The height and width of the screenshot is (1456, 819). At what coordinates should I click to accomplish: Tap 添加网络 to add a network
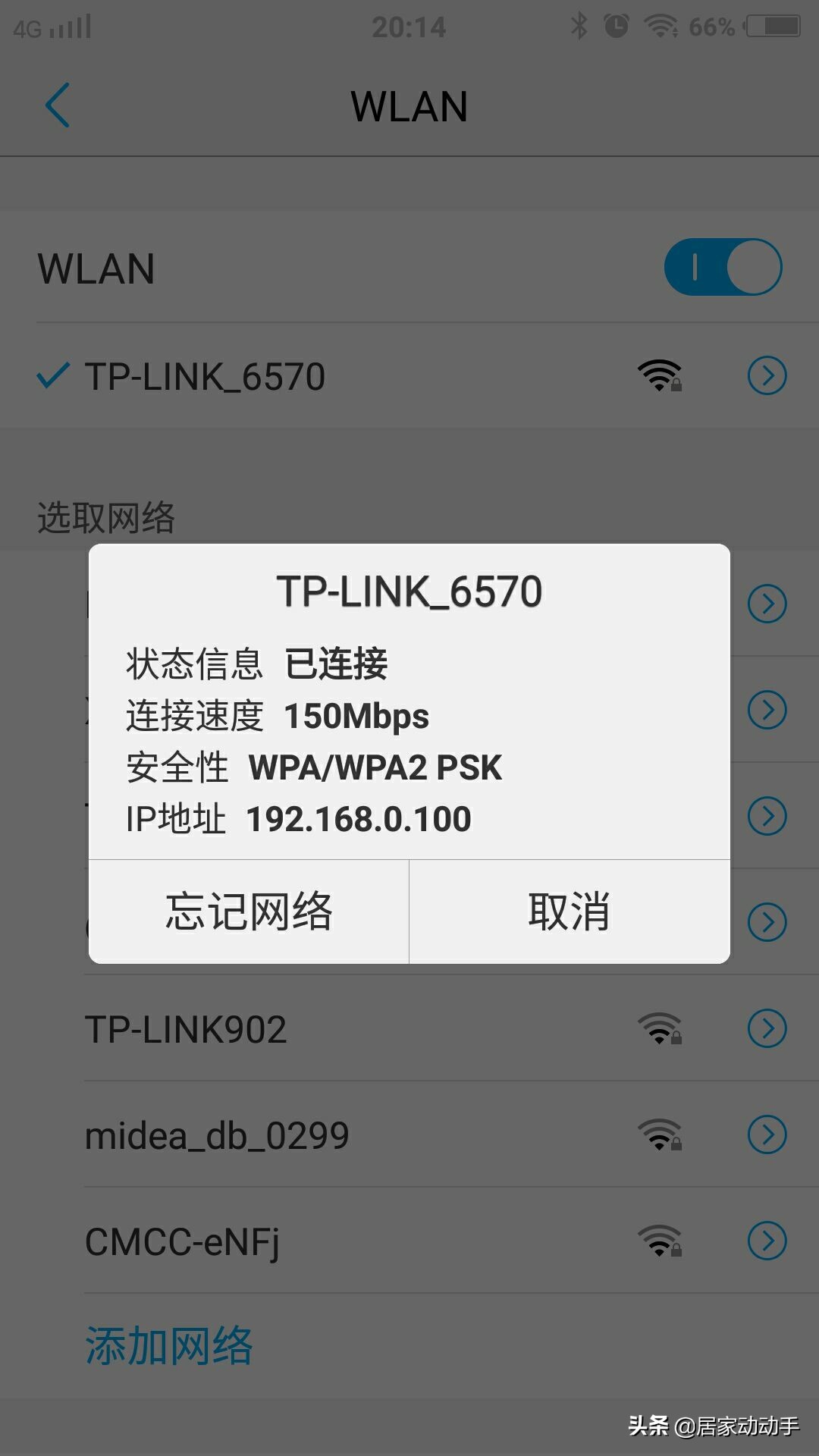coord(168,1346)
